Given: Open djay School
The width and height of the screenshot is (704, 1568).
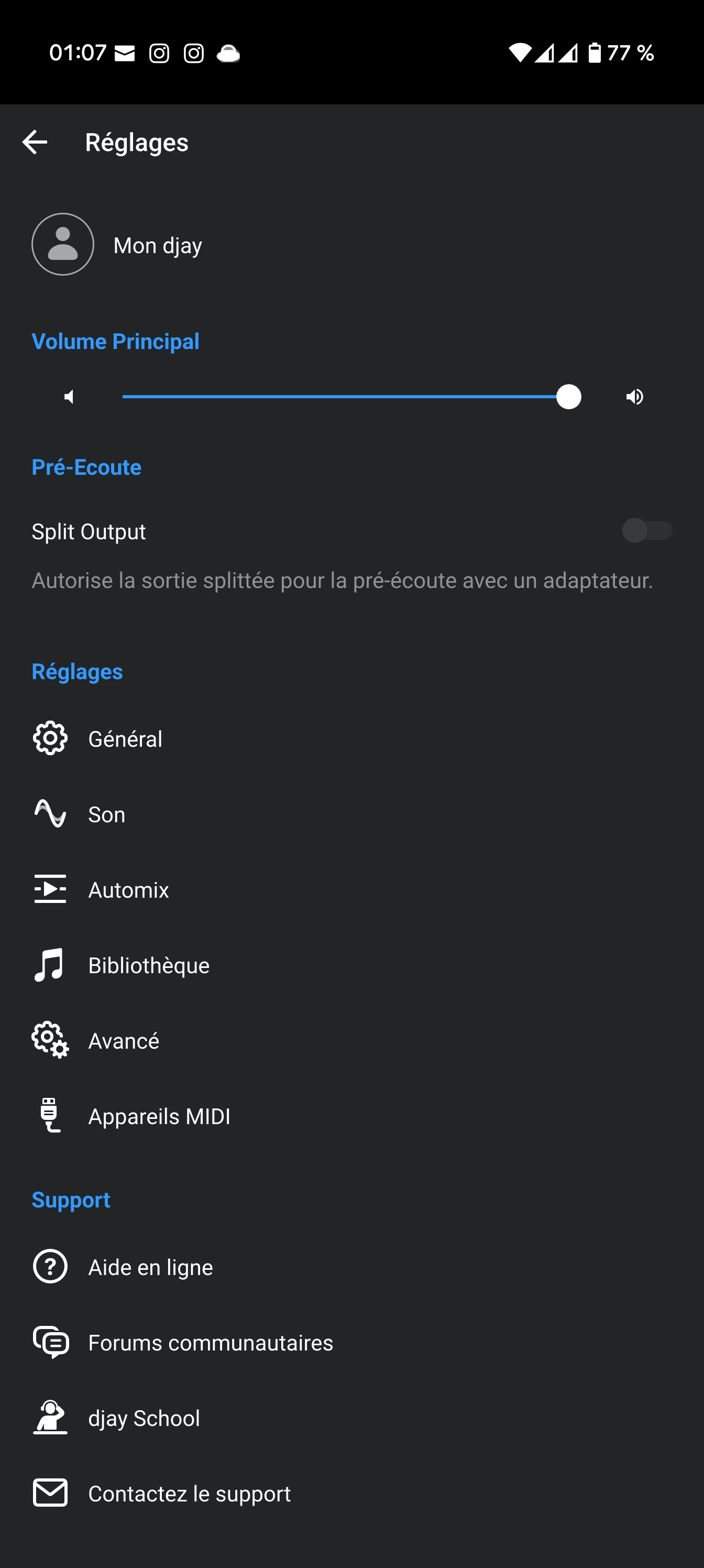Looking at the screenshot, I should [351, 1418].
